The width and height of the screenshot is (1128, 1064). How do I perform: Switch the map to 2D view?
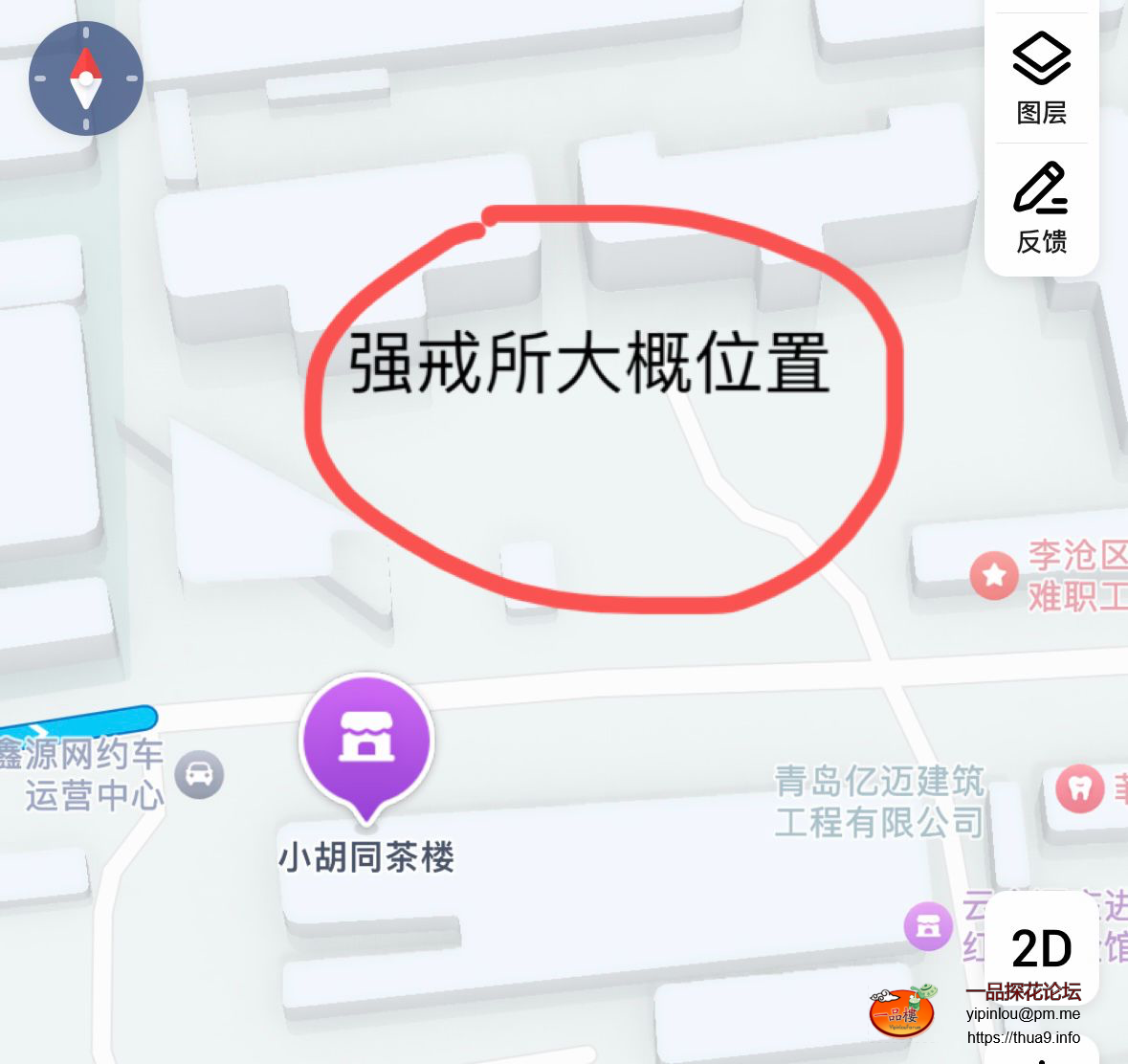coord(1041,947)
